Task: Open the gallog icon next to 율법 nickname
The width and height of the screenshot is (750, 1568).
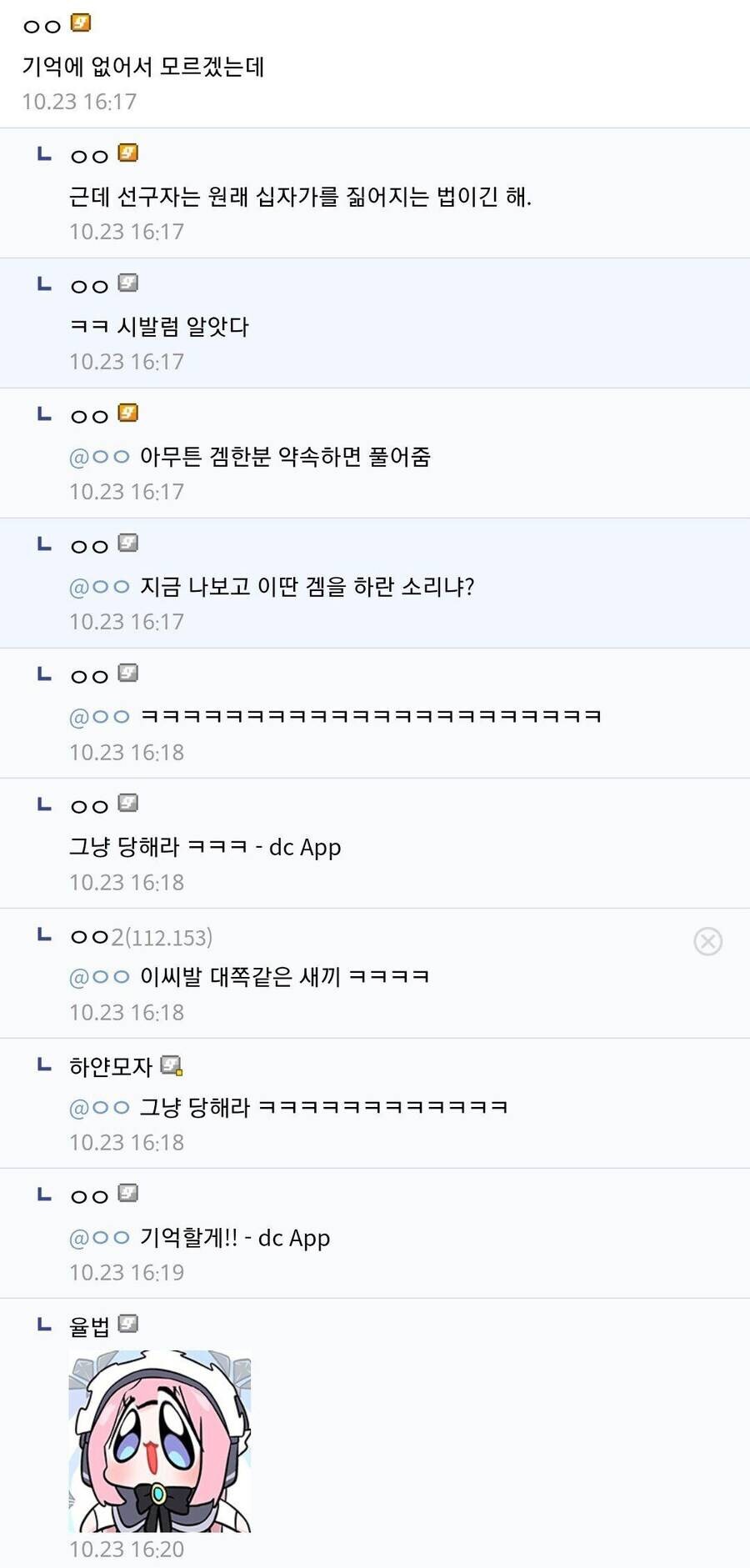Action: coord(128,1325)
